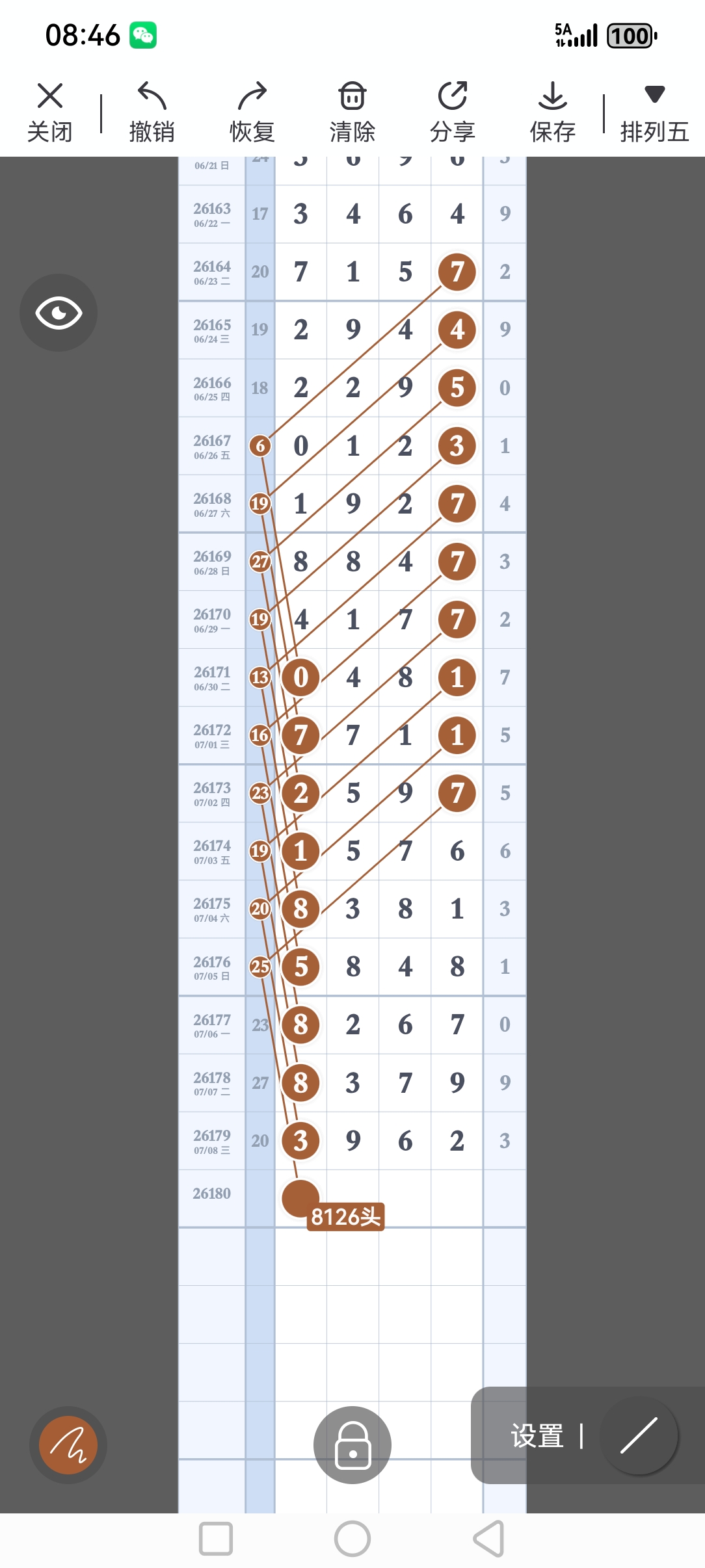The height and width of the screenshot is (1568, 705).
Task: Toggle the lock button at the bottom
Action: coord(352,1445)
